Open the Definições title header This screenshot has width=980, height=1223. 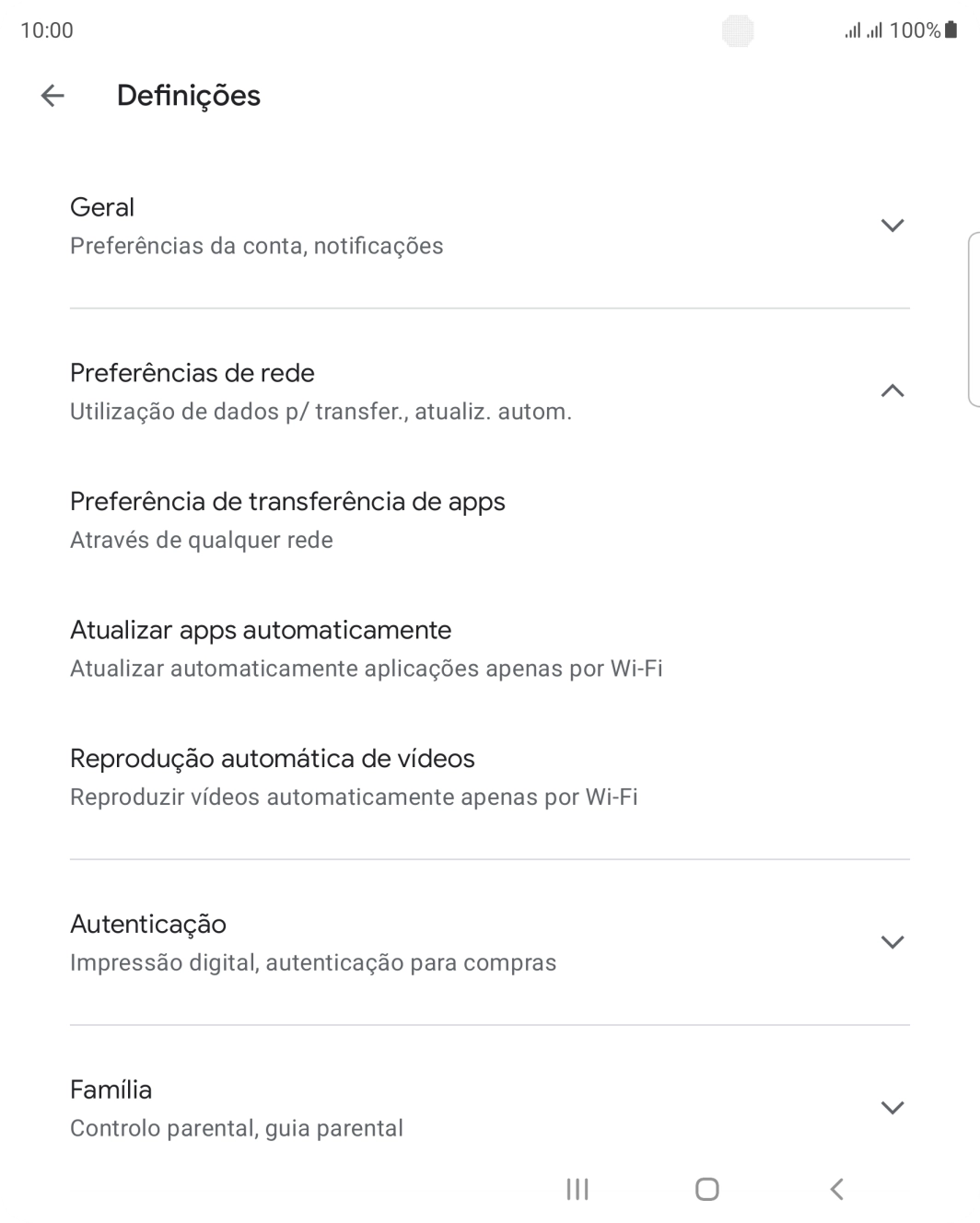tap(187, 96)
